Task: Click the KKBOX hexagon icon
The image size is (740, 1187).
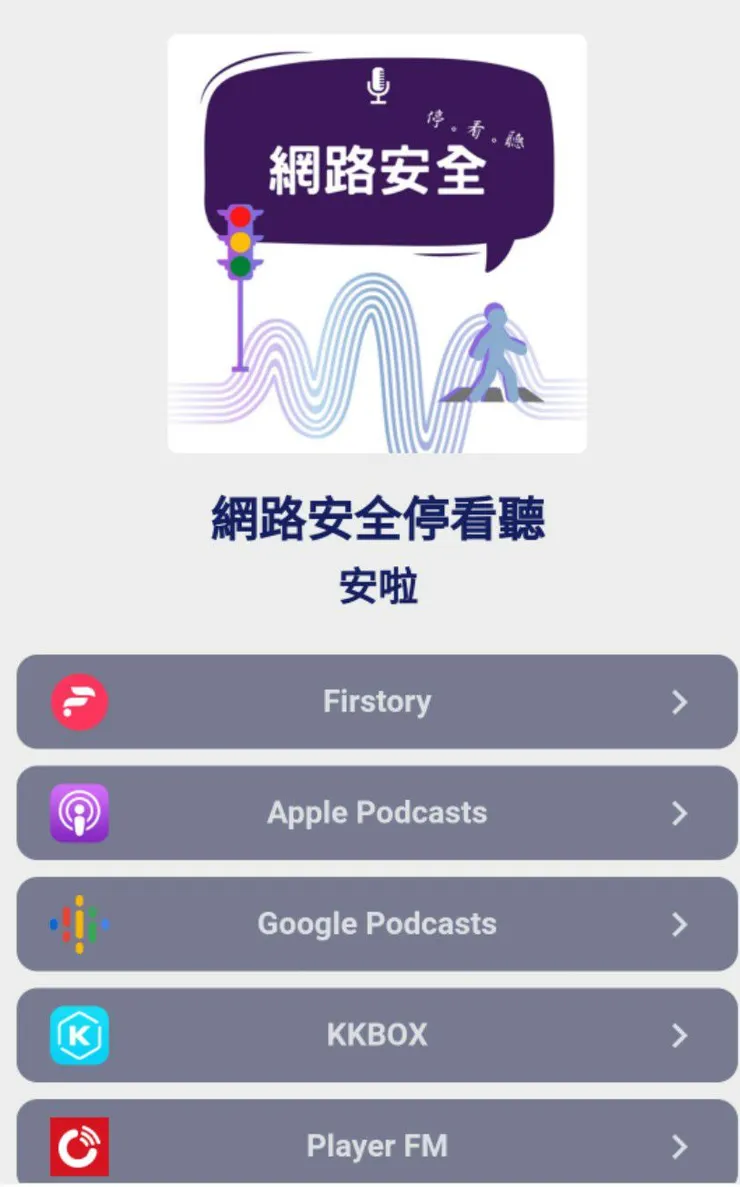Action: pyautogui.click(x=79, y=1034)
